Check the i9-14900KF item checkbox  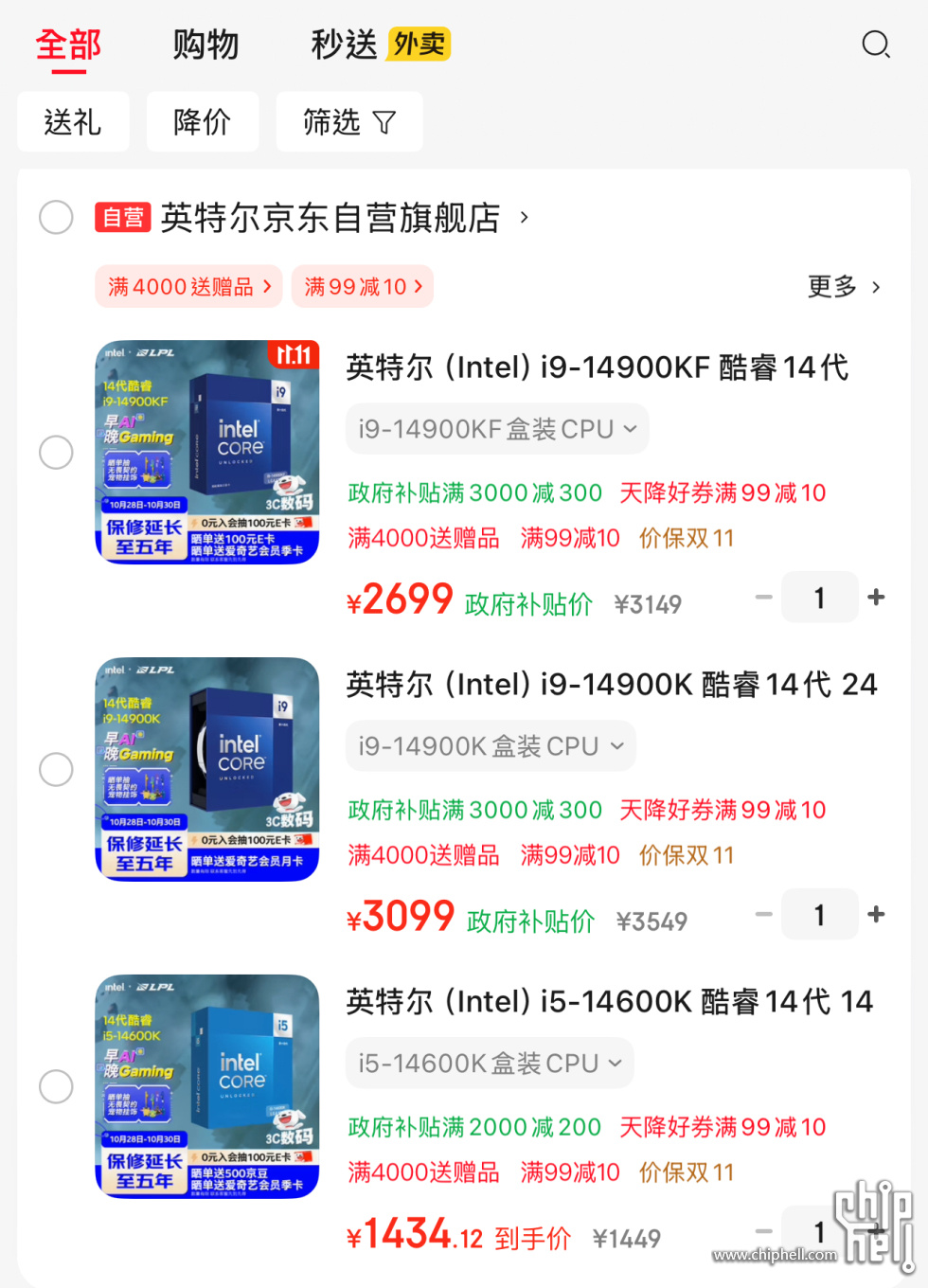point(56,453)
